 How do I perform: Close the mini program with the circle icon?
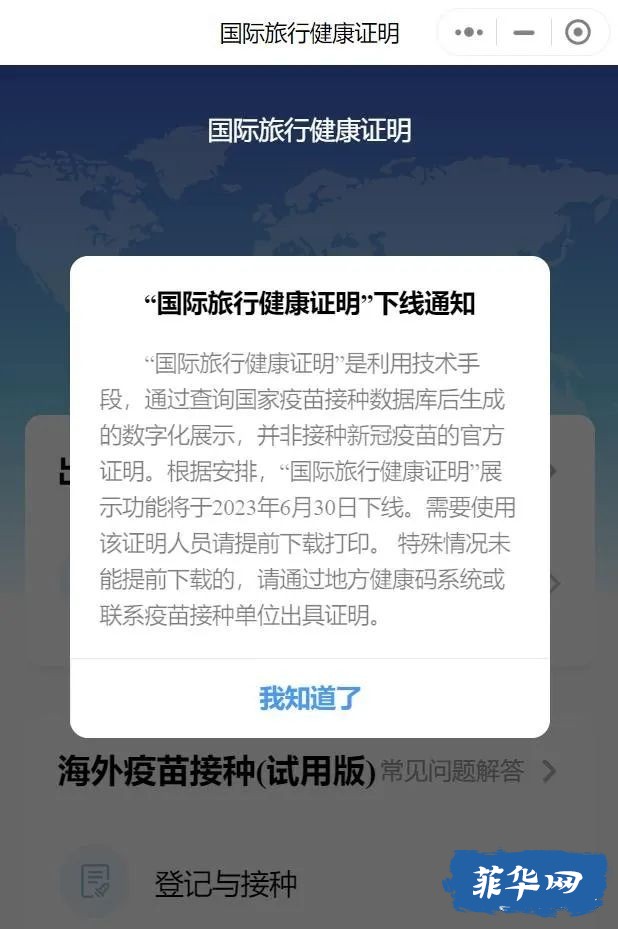pyautogui.click(x=578, y=32)
